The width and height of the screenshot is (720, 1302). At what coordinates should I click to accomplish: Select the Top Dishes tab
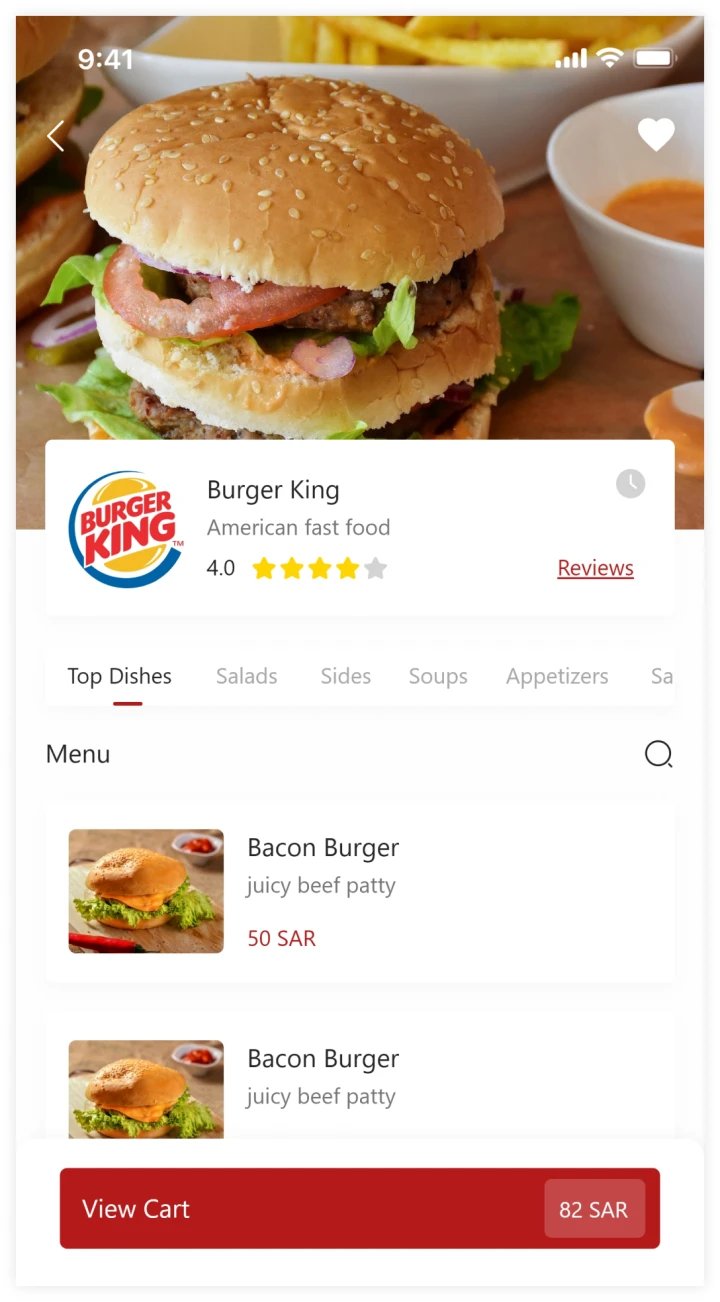119,677
